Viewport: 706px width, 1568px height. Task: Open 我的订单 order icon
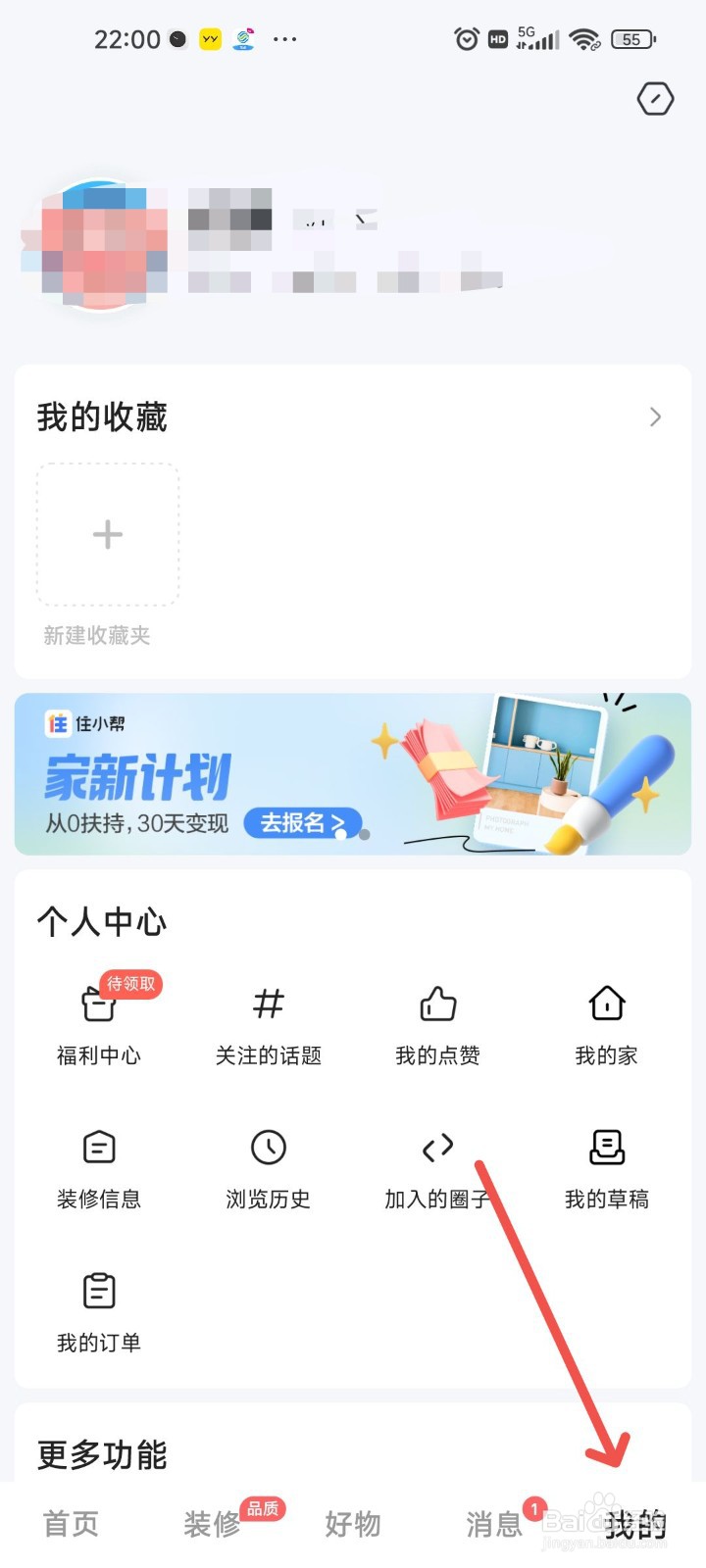click(98, 1290)
